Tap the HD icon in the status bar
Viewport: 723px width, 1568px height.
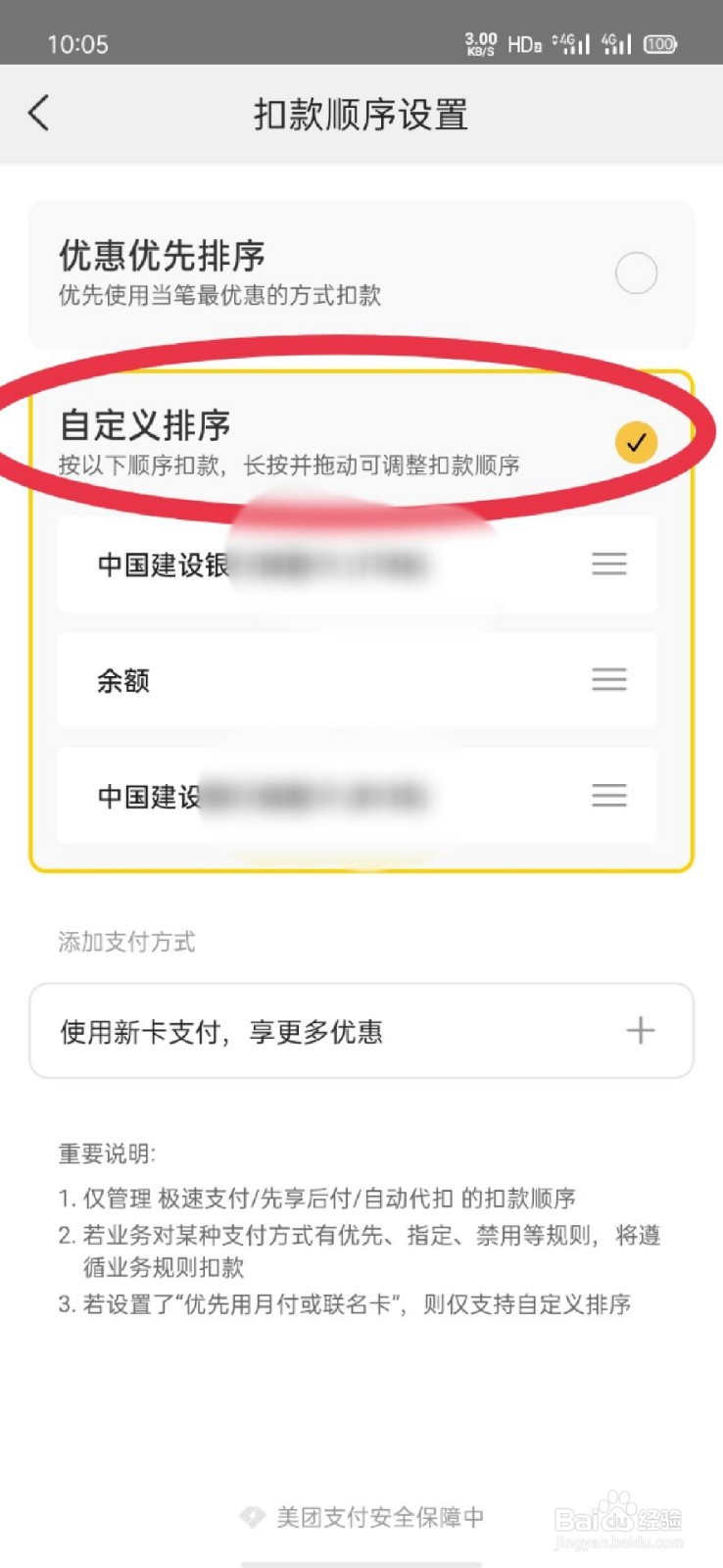pyautogui.click(x=524, y=44)
